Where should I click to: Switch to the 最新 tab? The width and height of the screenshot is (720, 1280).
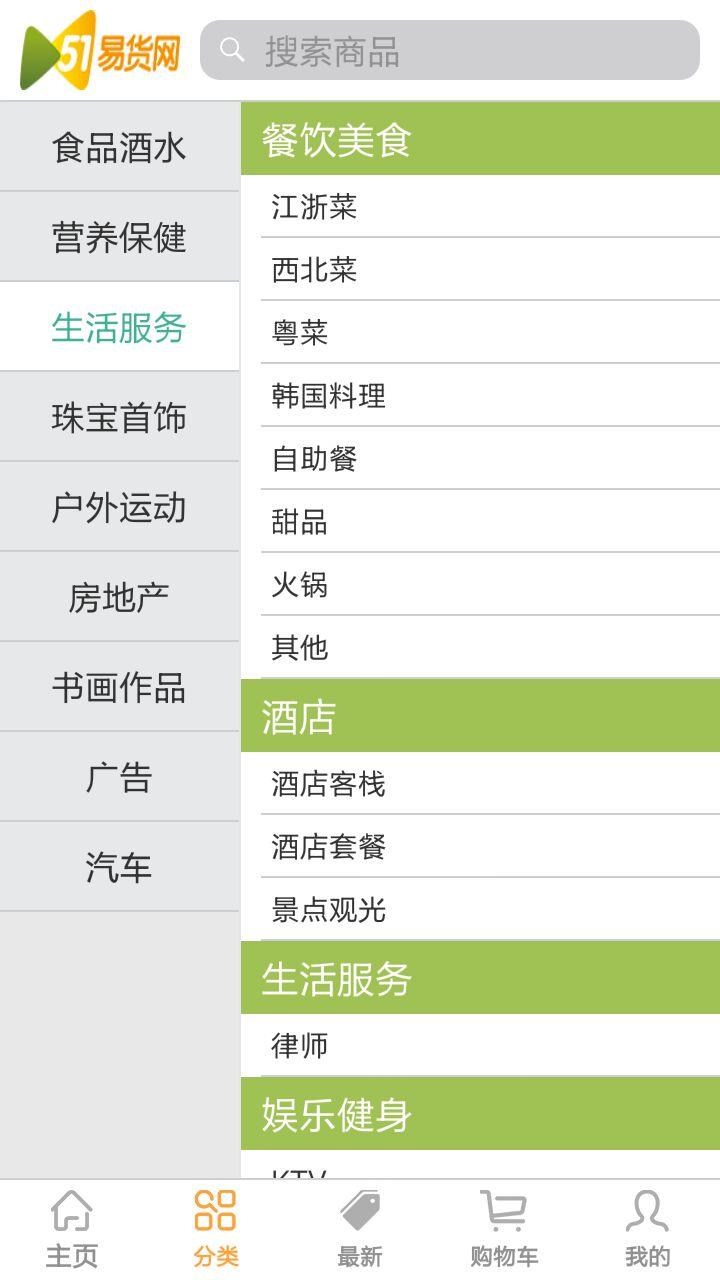360,1230
